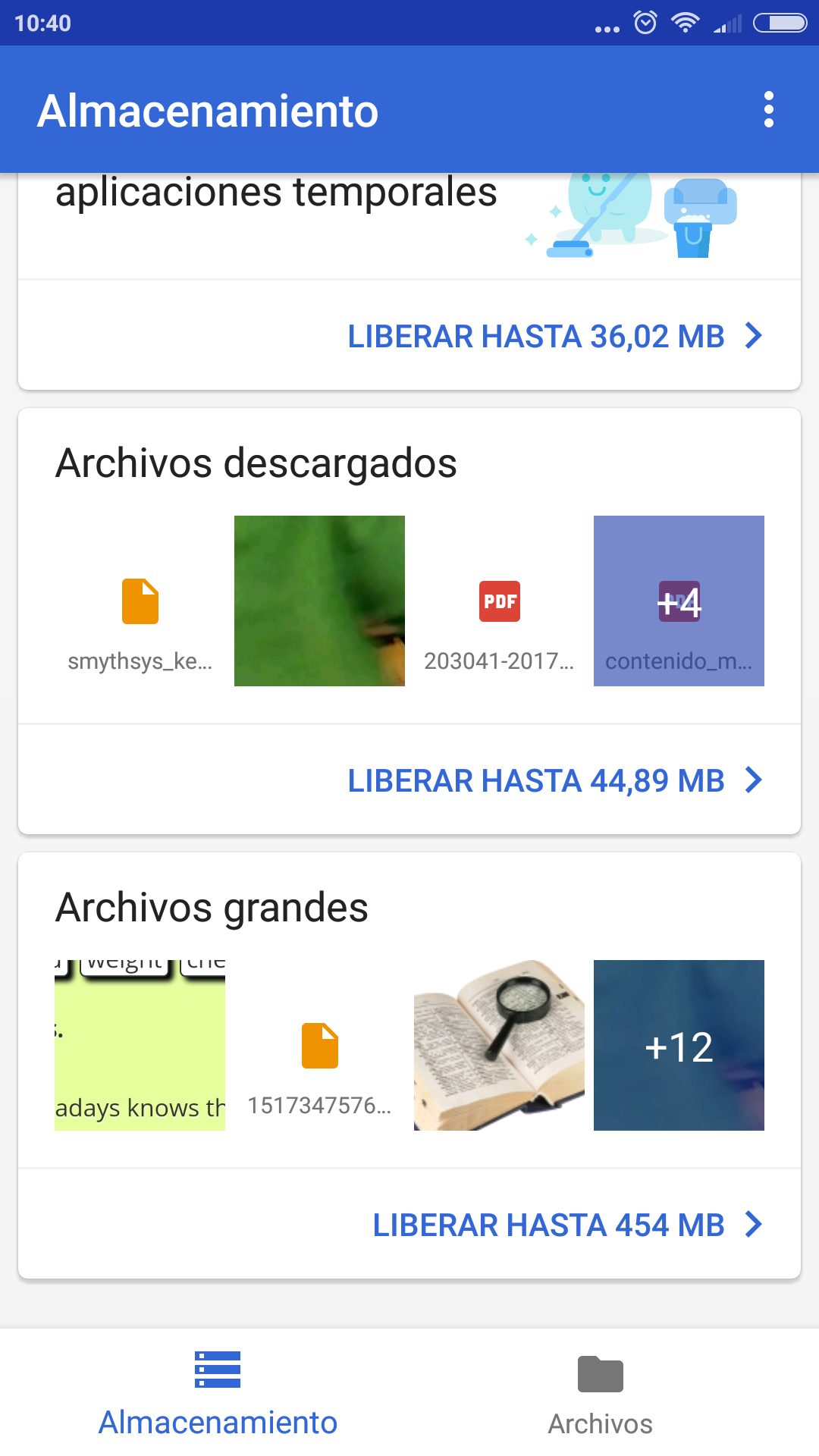819x1456 pixels.
Task: Select the Almacenamiento bottom tab
Action: click(218, 1393)
